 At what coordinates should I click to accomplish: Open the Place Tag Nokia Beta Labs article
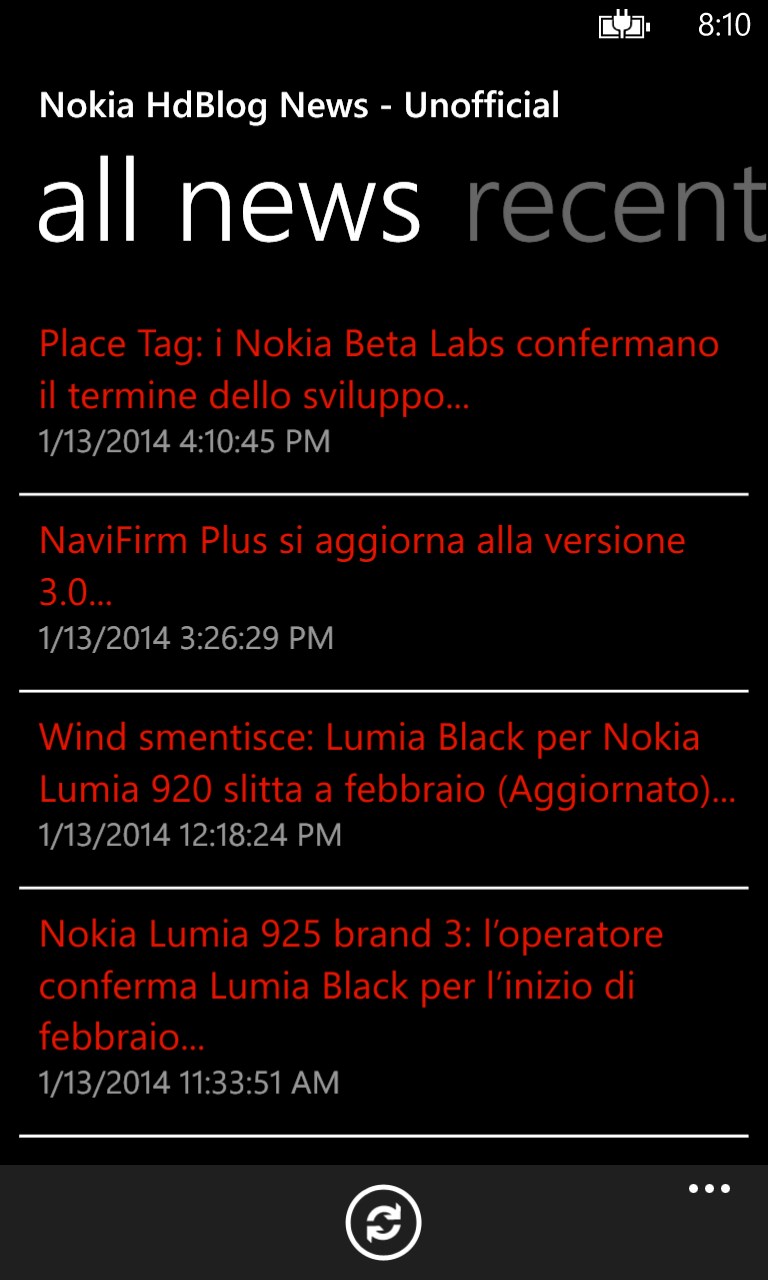coord(380,371)
